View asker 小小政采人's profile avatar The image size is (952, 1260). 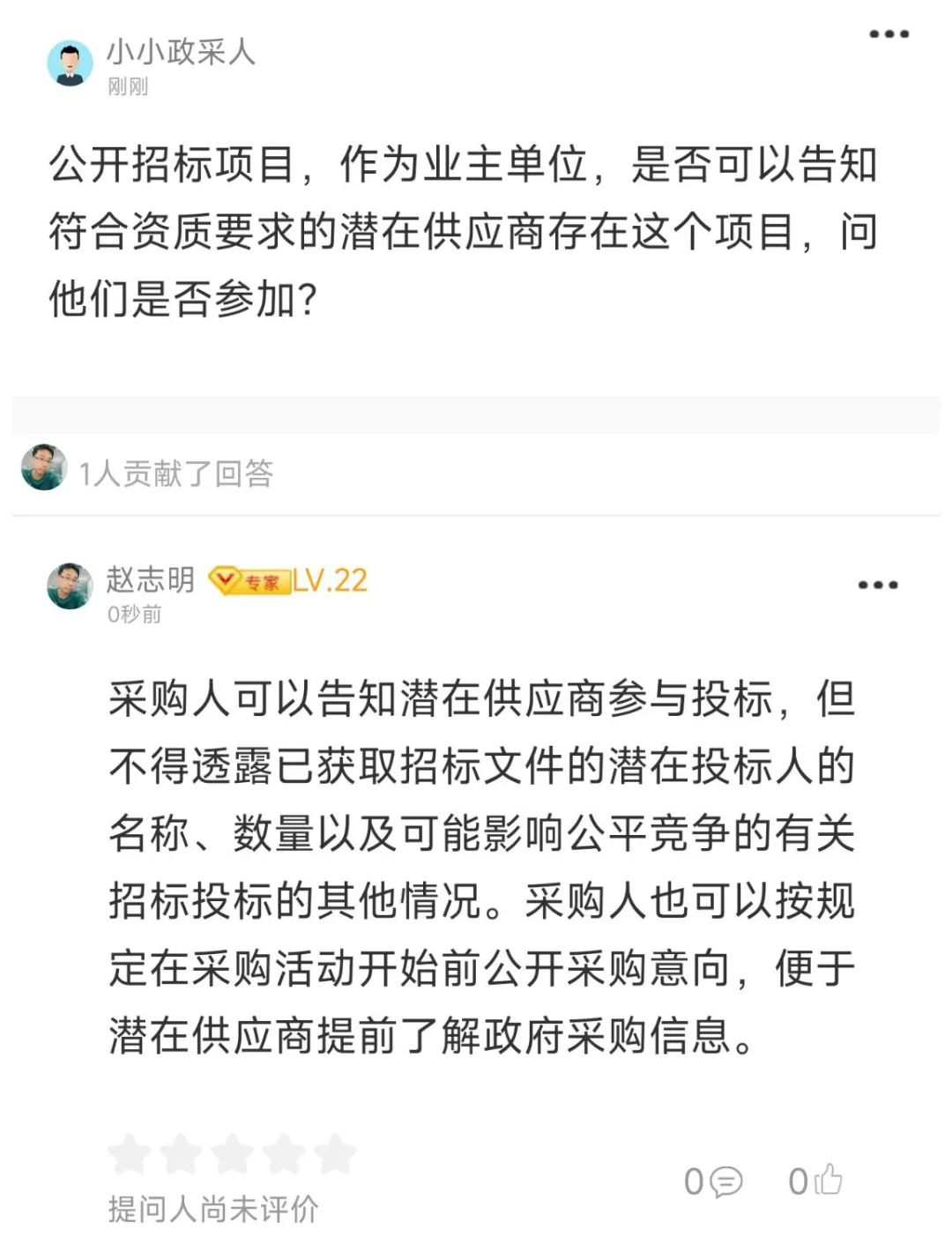click(x=70, y=63)
